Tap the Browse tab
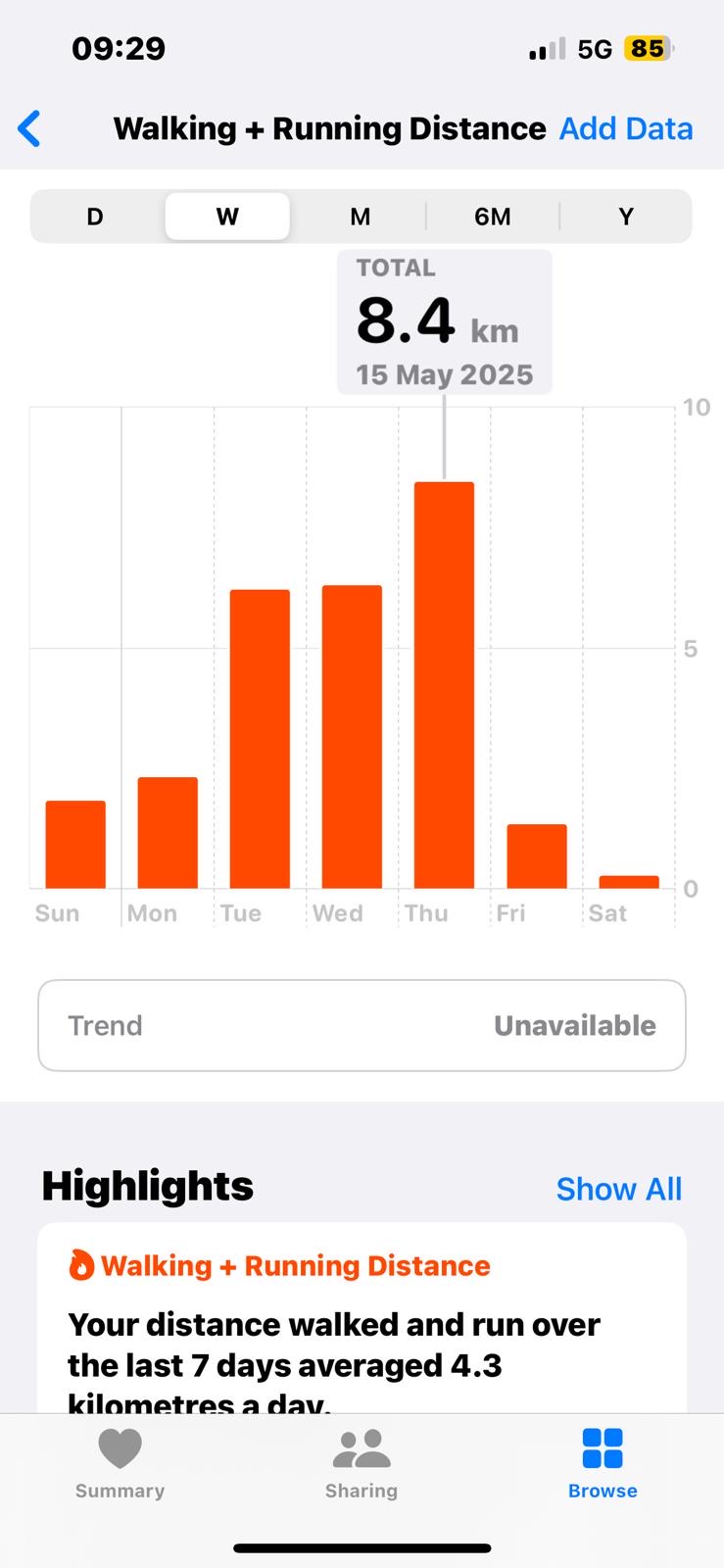Viewport: 724px width, 1568px height. coord(603,1464)
